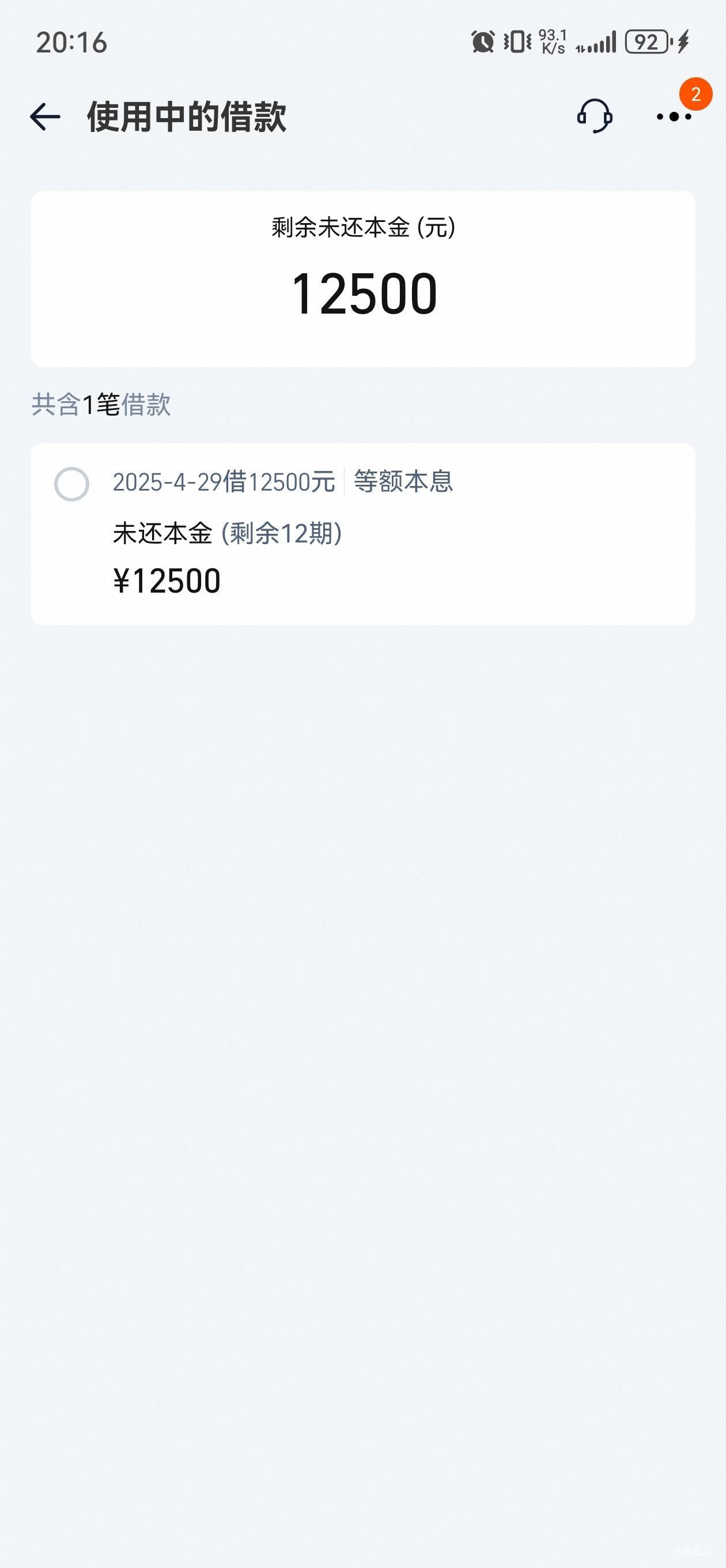Screen dimensions: 726x1568
Task: Select the 2025-4-29 loan radio button
Action: tap(72, 484)
